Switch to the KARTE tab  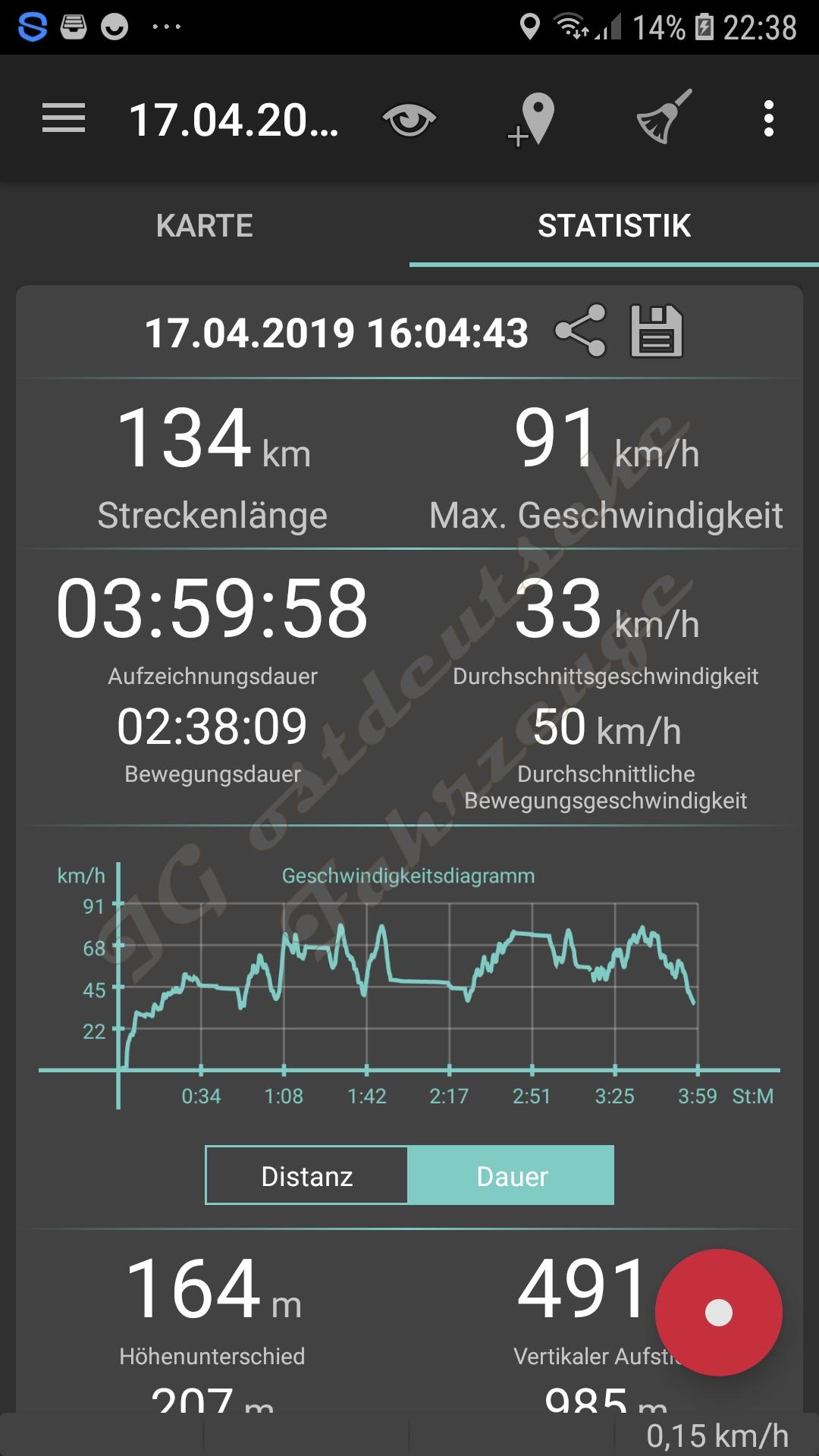coord(205,225)
